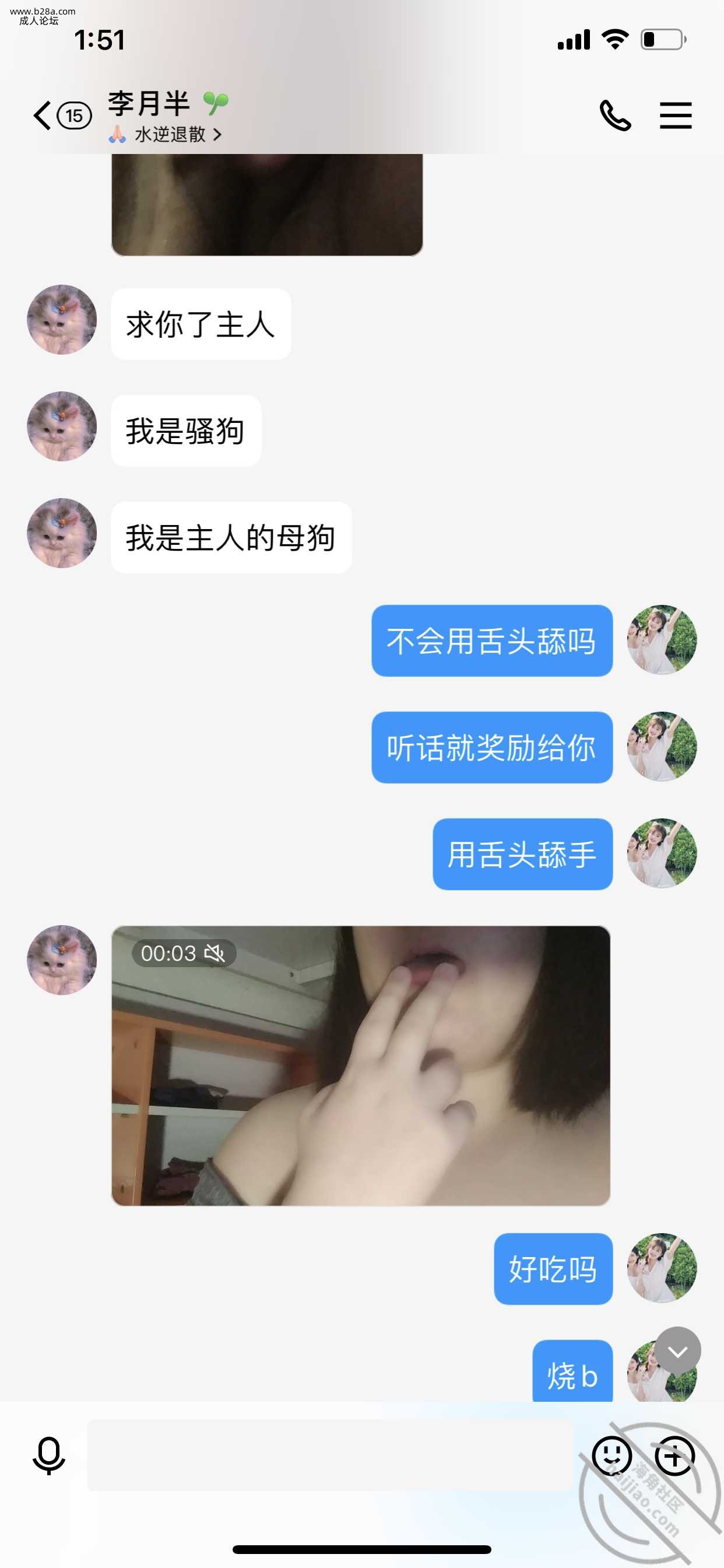Open the emoji picker
The image size is (724, 1568).
tap(611, 1455)
